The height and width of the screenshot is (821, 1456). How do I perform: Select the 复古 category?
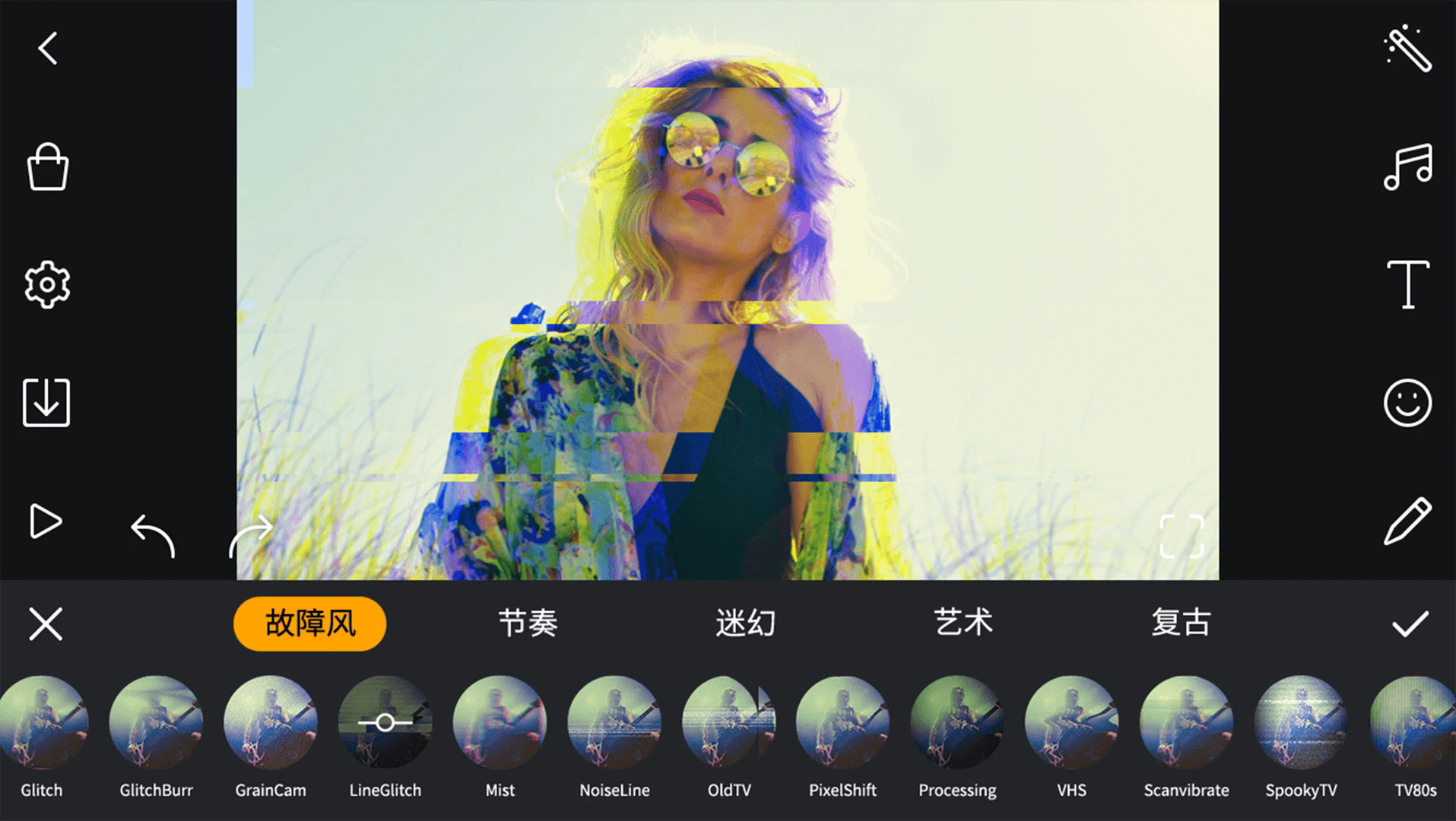pos(1180,623)
